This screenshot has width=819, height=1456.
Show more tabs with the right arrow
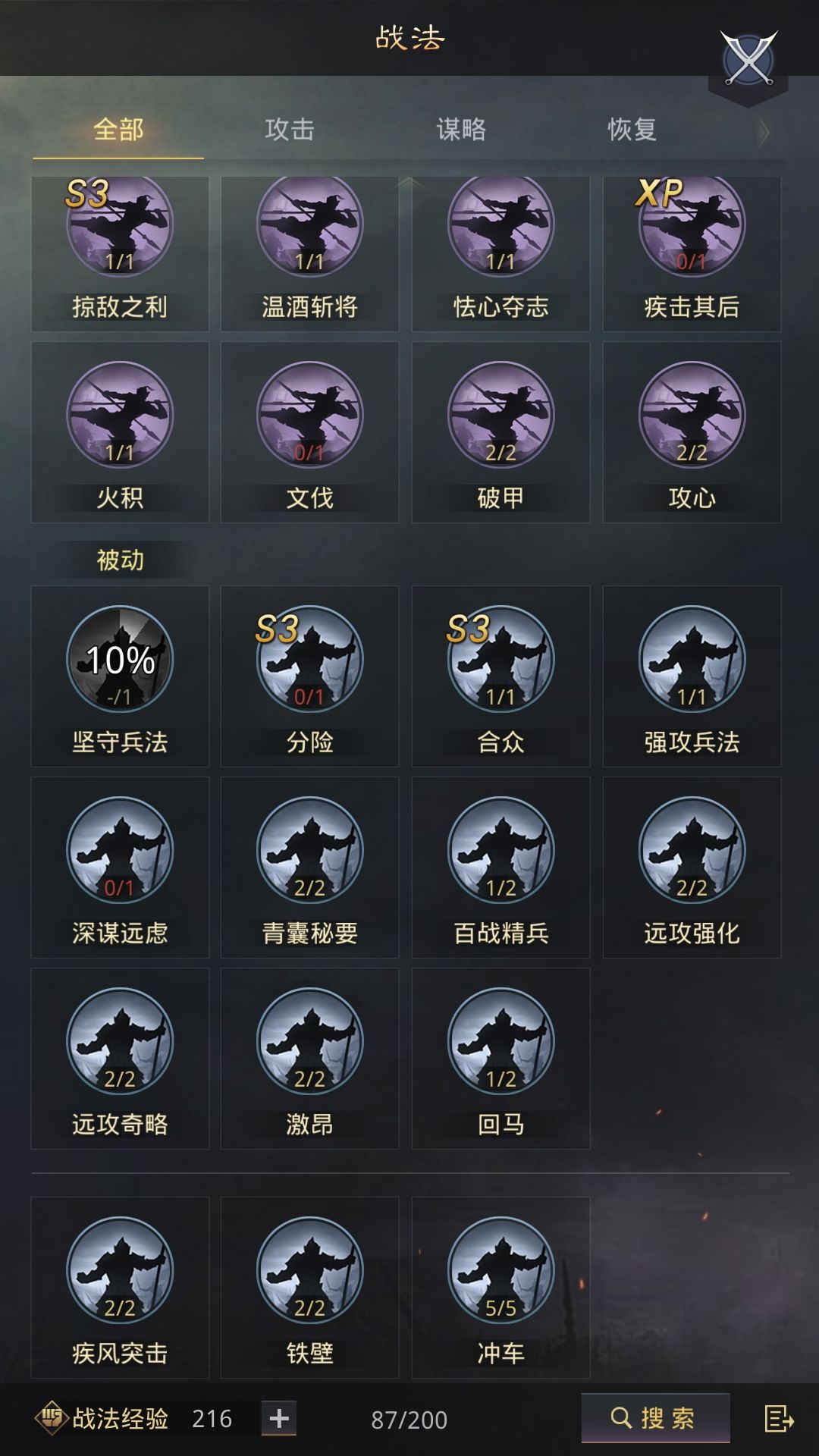764,132
